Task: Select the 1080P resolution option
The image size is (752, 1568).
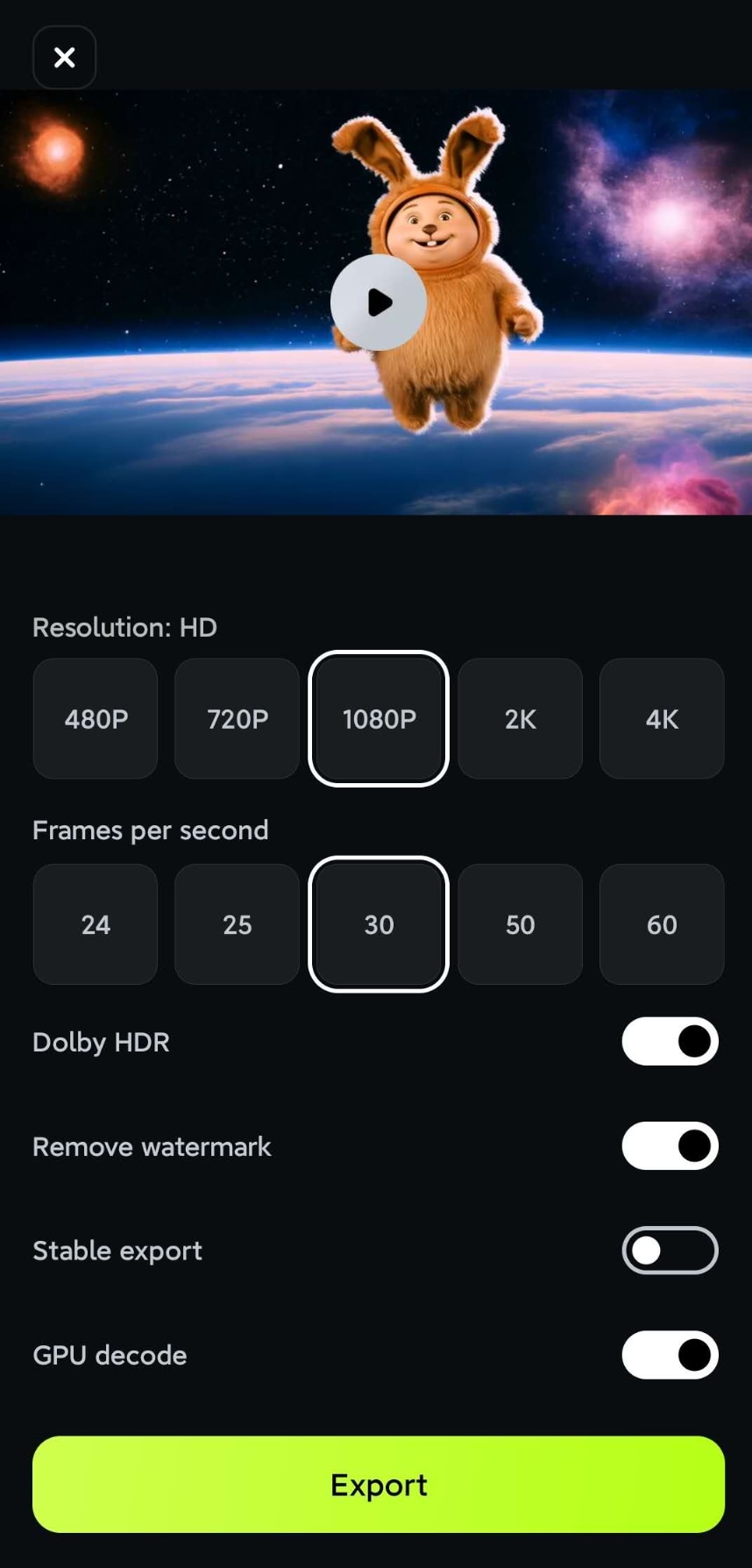Action: click(x=379, y=719)
